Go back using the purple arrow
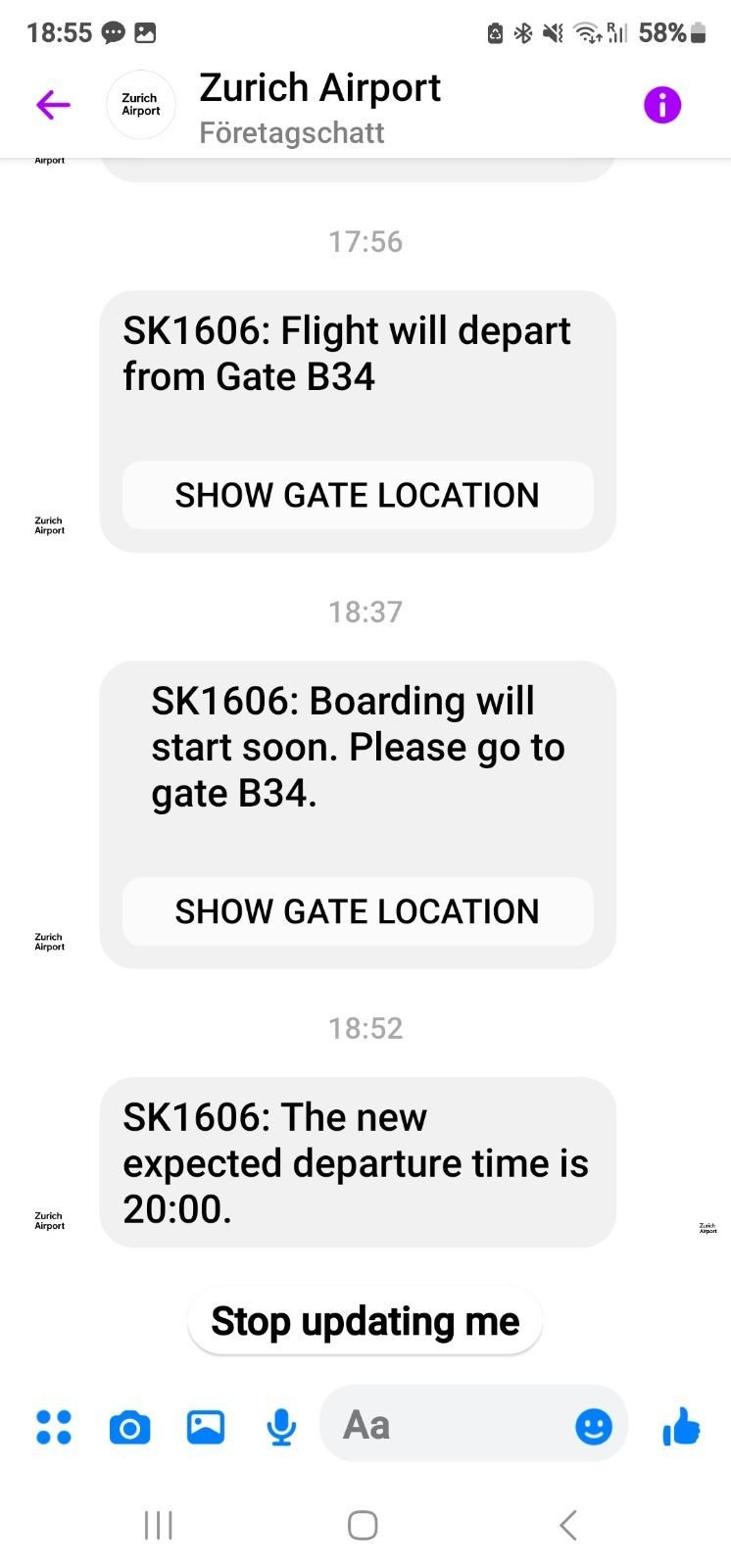This screenshot has height=1568, width=731. (x=53, y=105)
